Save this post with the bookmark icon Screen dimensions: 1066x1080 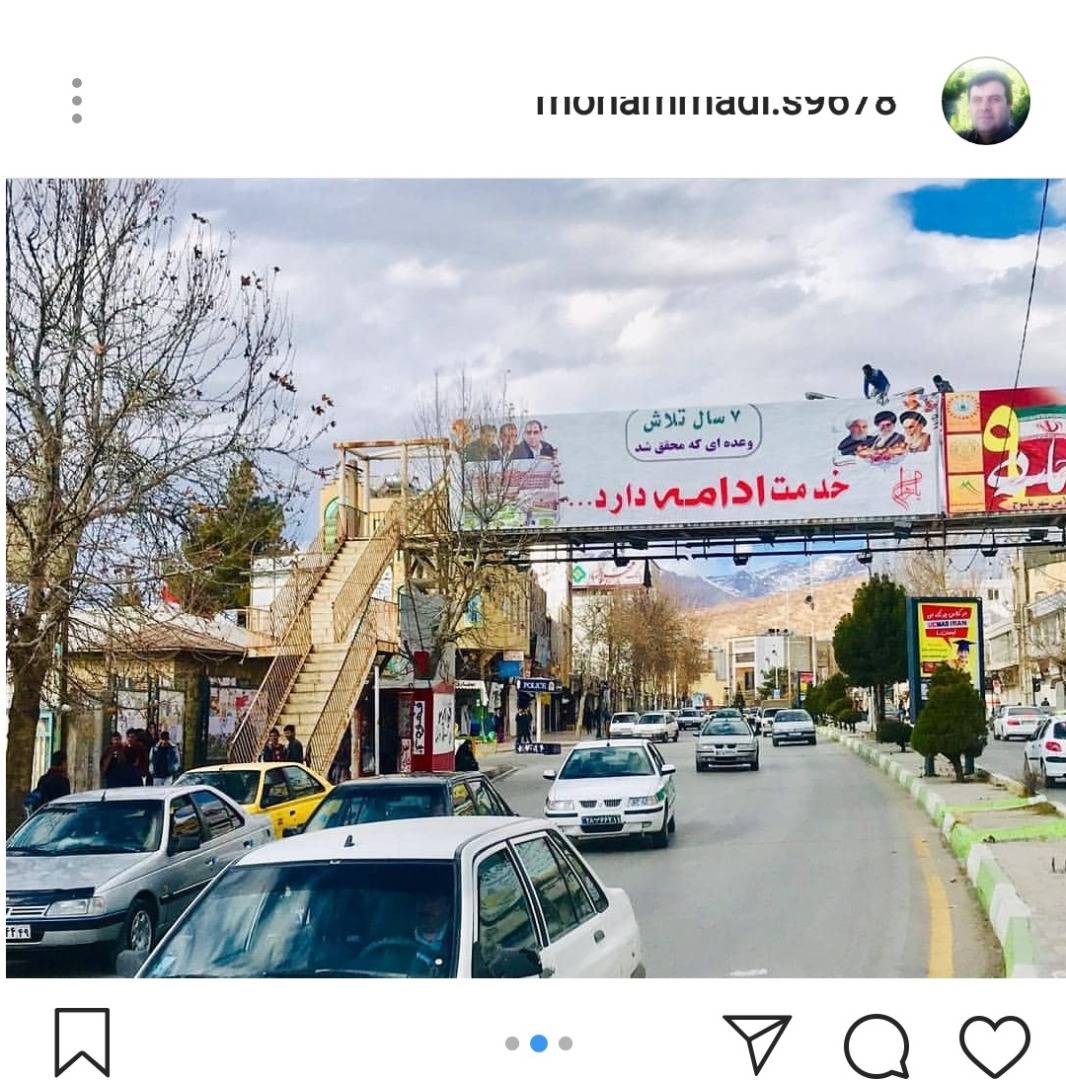click(x=82, y=1042)
